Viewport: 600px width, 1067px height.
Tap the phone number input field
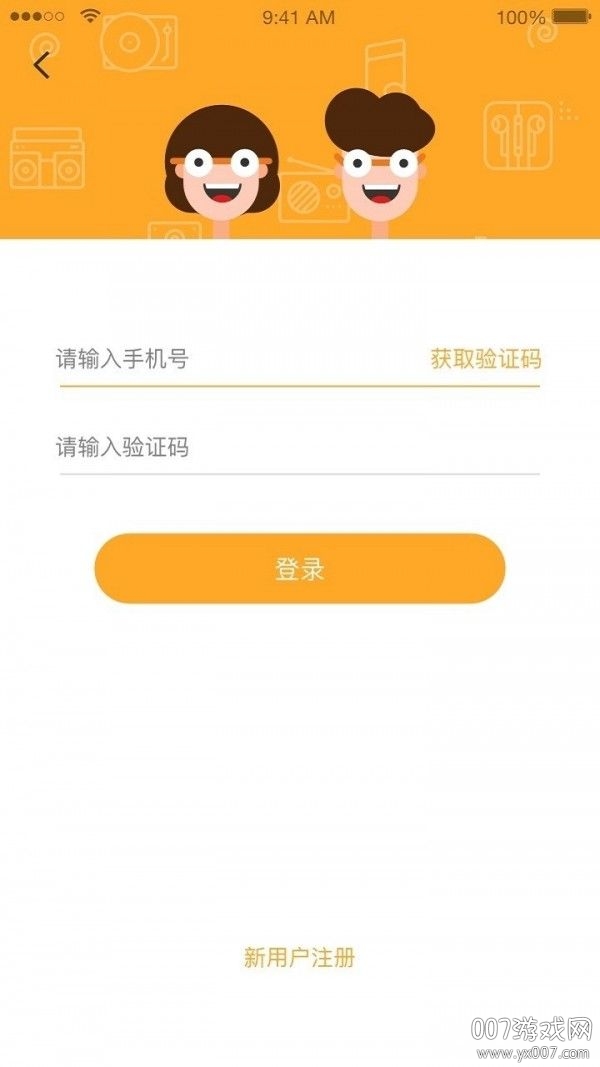point(230,359)
